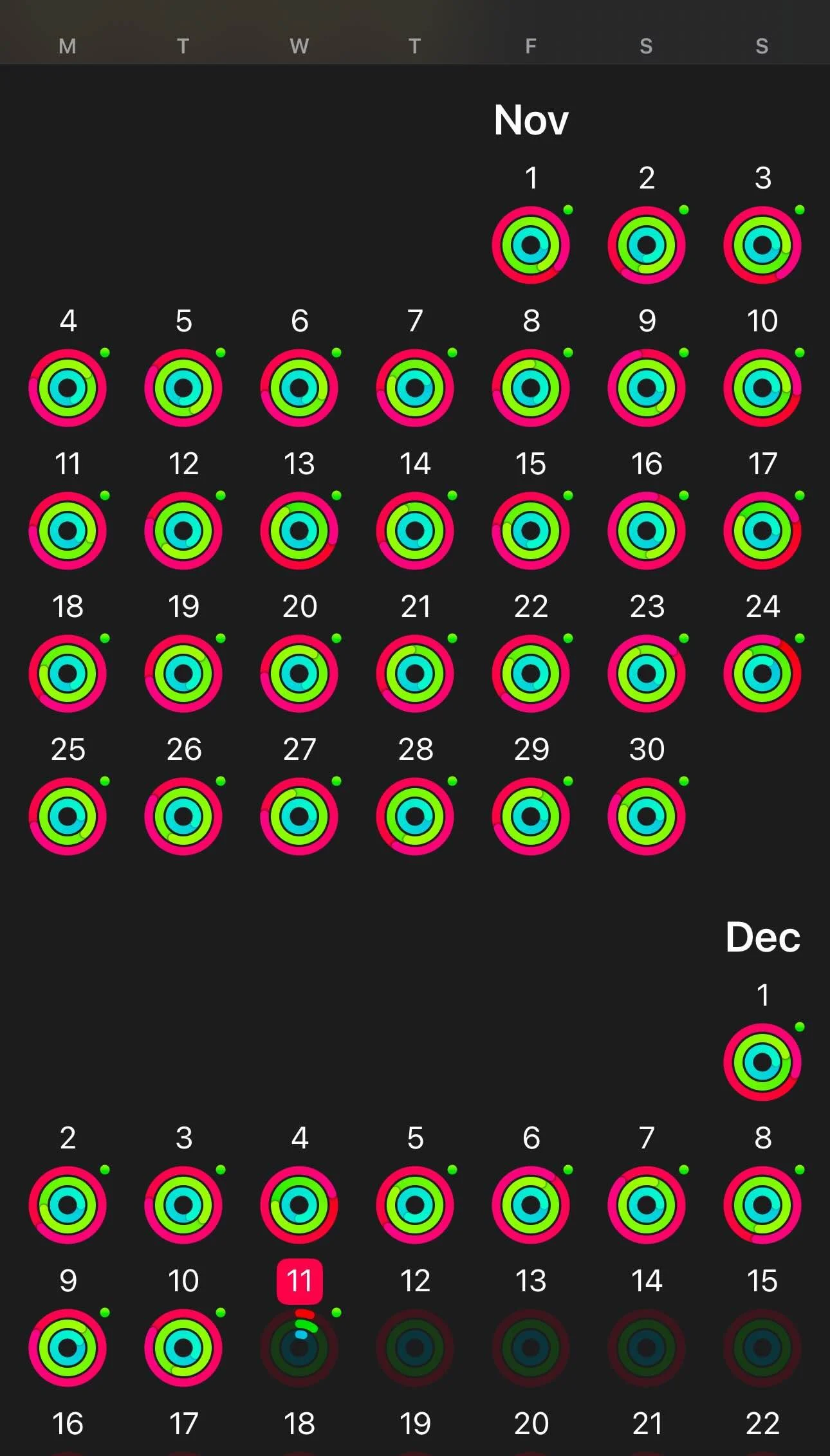Open activity rings for November 1
The height and width of the screenshot is (1456, 830).
531,245
